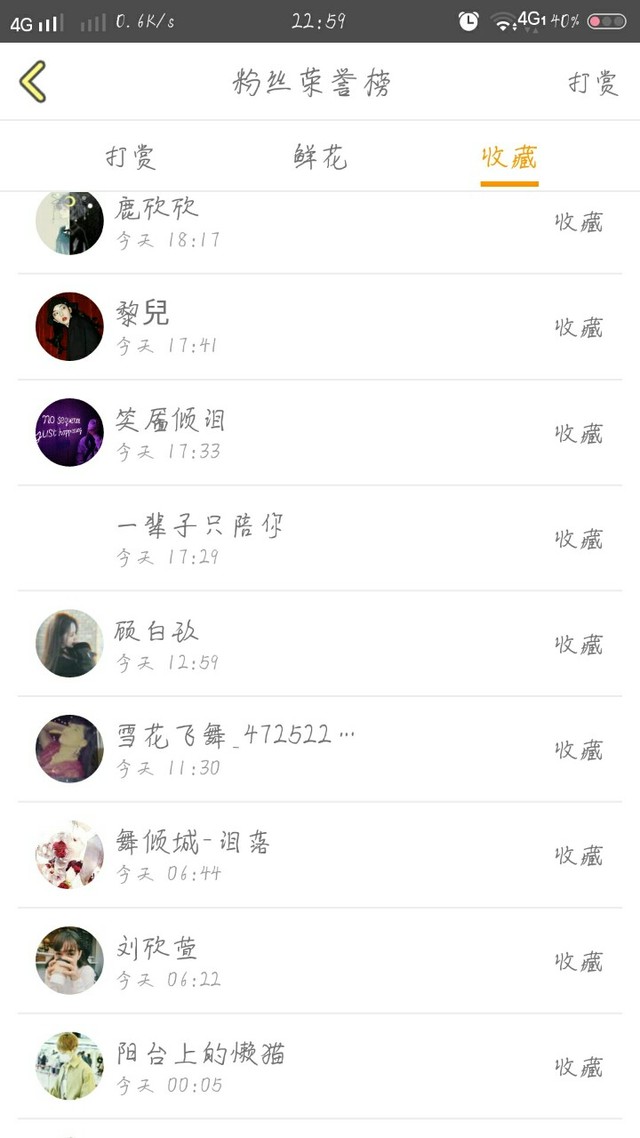
Task: Switch to the 打赏 tab
Action: (x=131, y=157)
